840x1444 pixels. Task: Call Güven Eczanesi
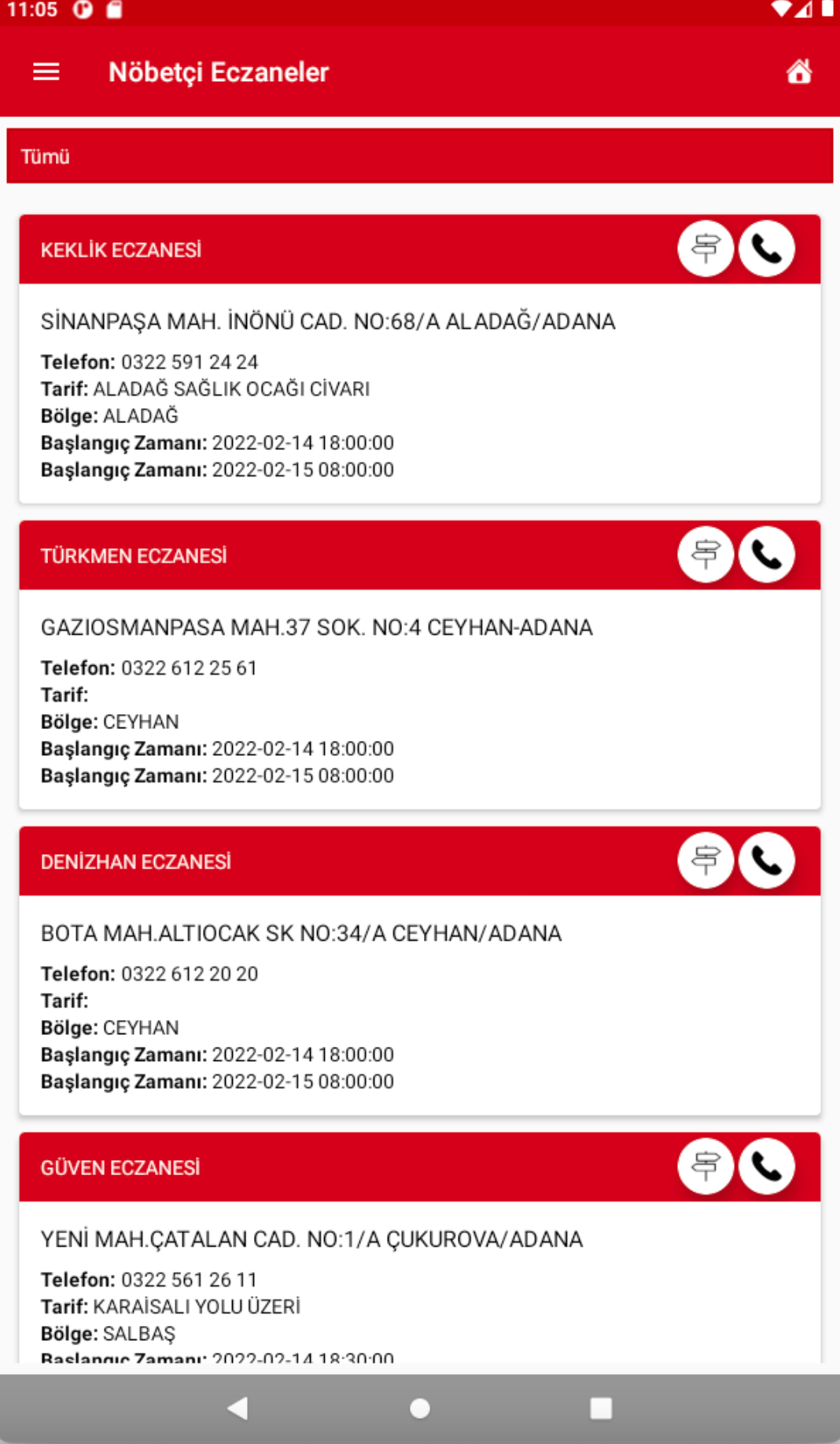click(x=767, y=1166)
